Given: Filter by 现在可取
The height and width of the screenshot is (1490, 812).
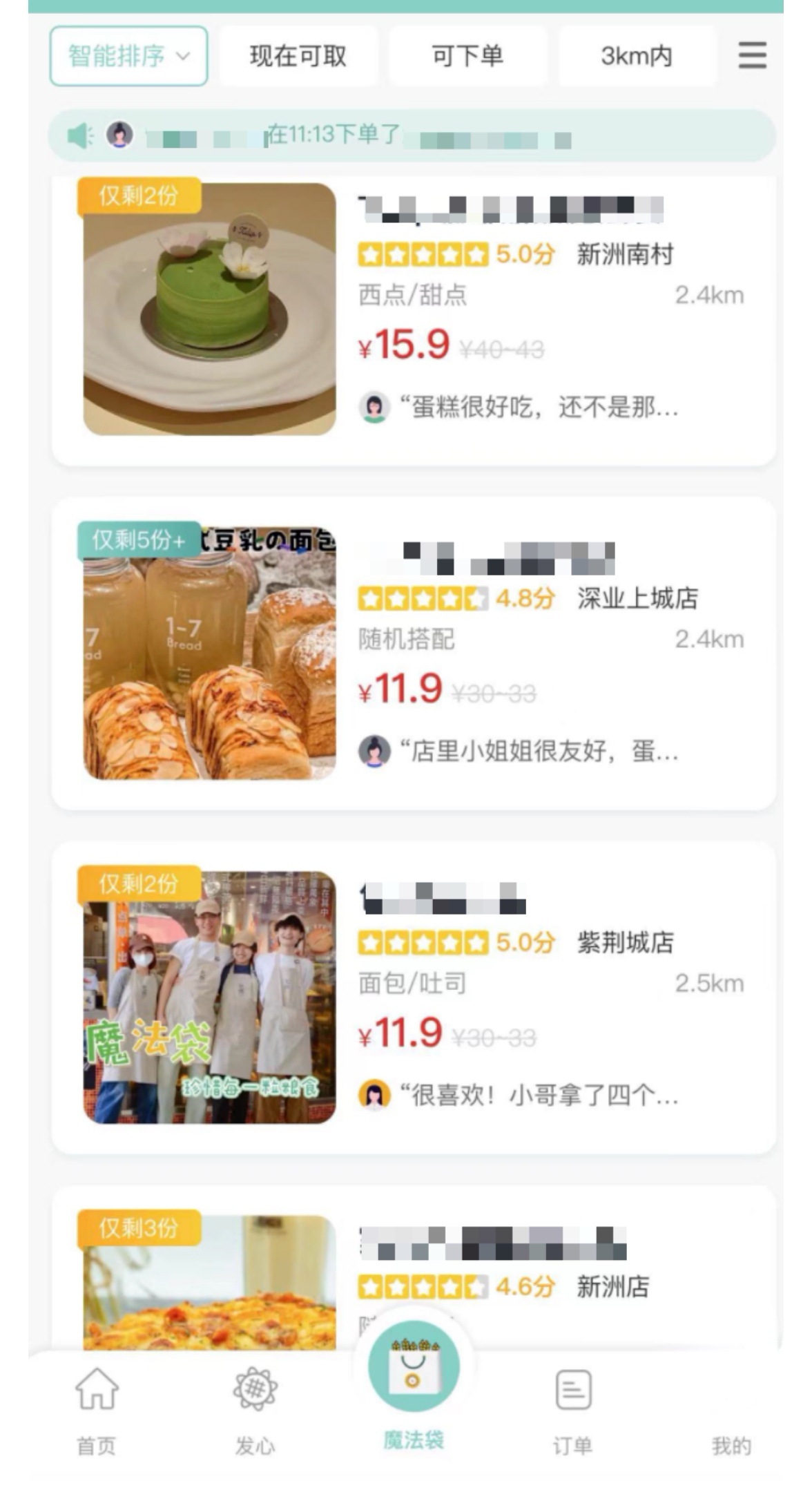Looking at the screenshot, I should click(298, 56).
